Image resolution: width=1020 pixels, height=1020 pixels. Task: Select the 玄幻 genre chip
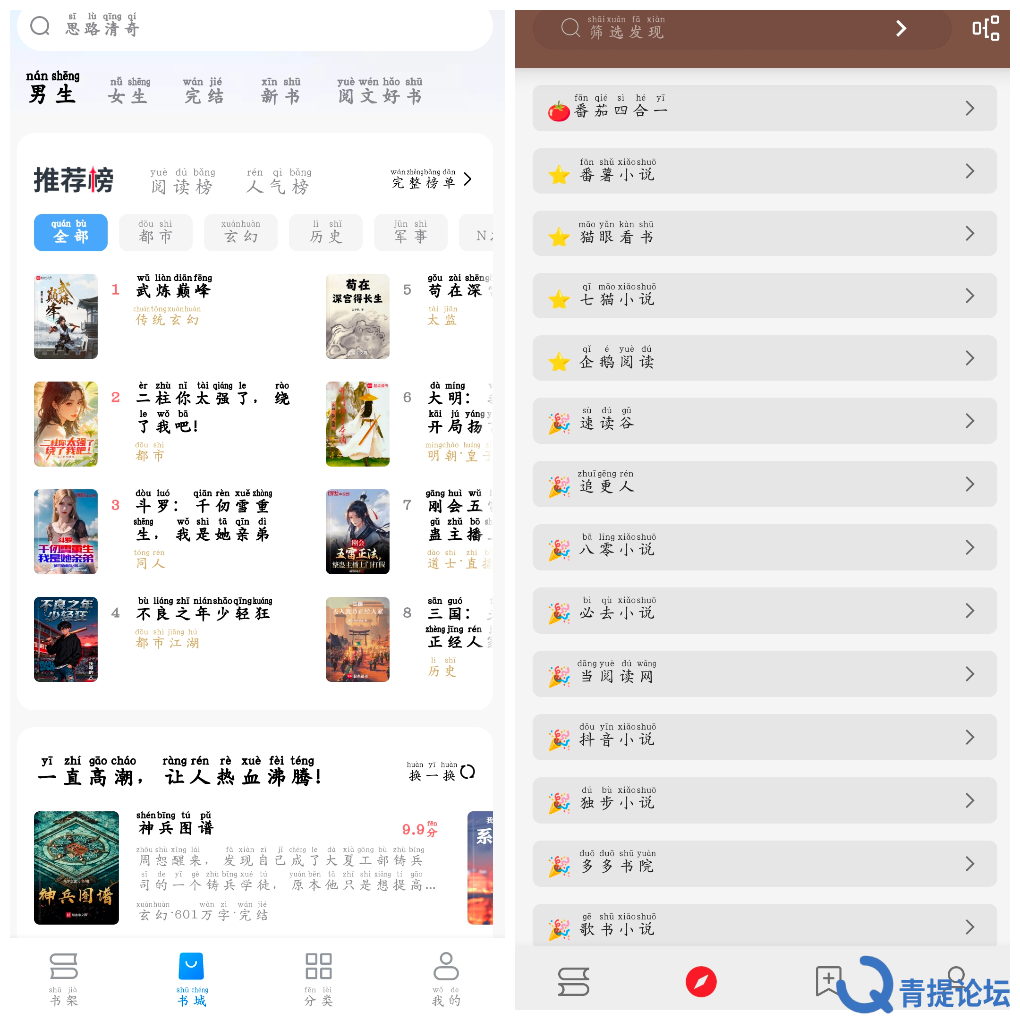240,232
